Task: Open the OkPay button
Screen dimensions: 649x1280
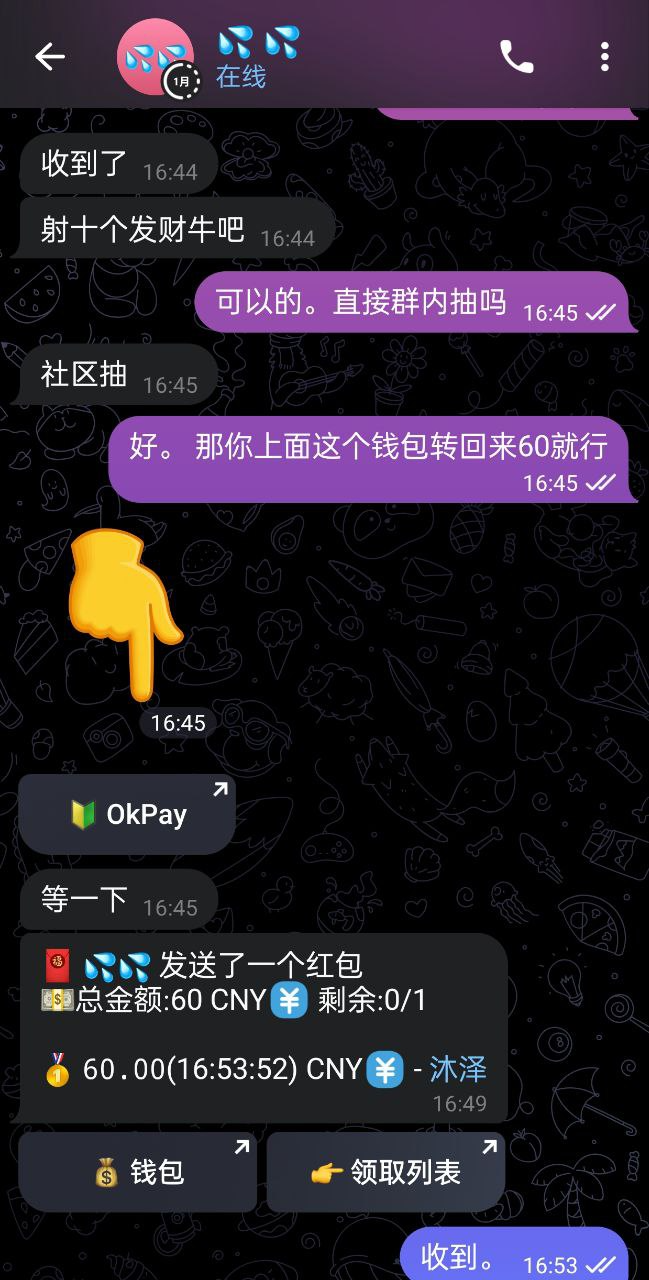Action: click(x=128, y=814)
